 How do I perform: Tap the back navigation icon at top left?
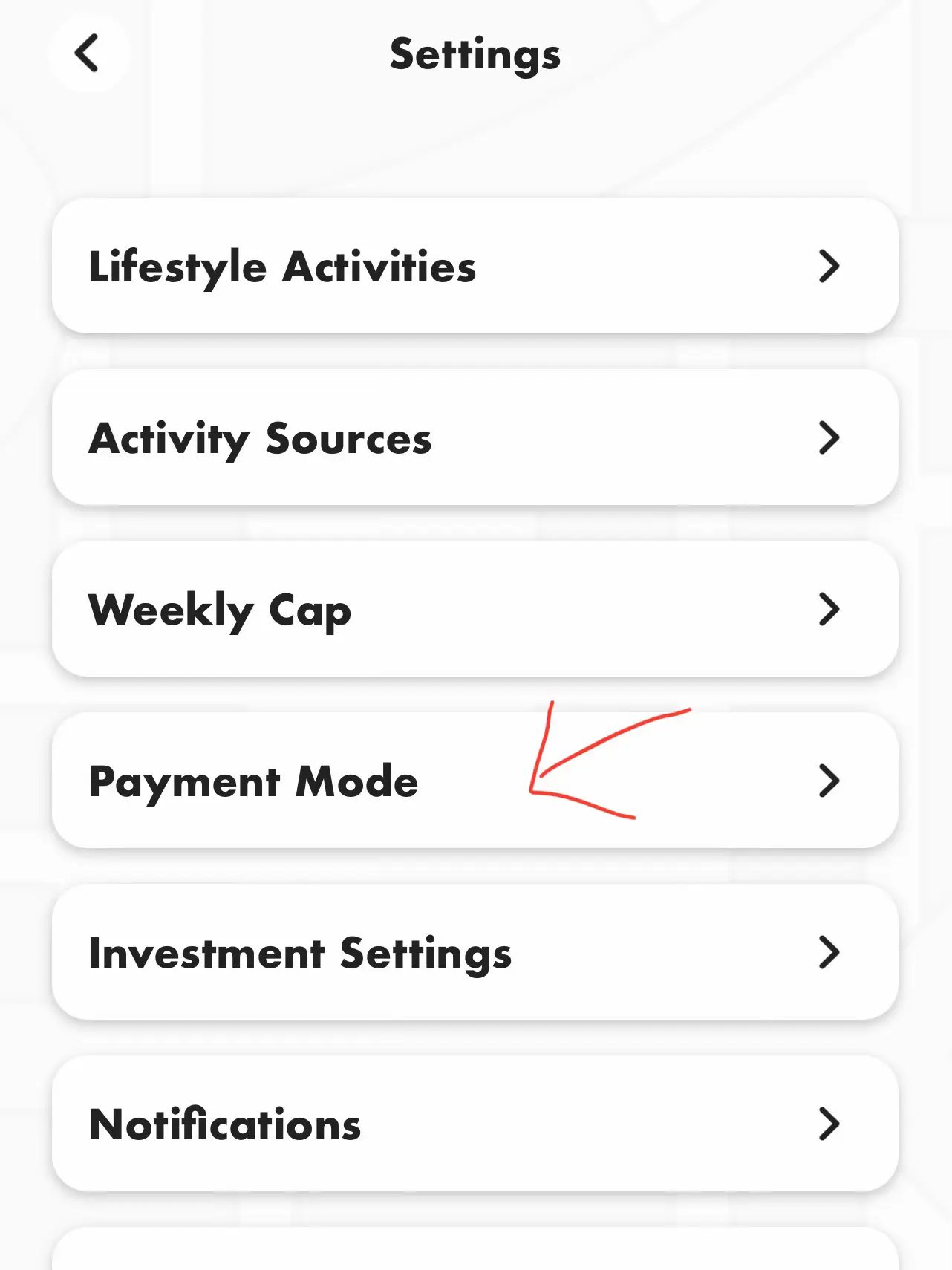(87, 53)
